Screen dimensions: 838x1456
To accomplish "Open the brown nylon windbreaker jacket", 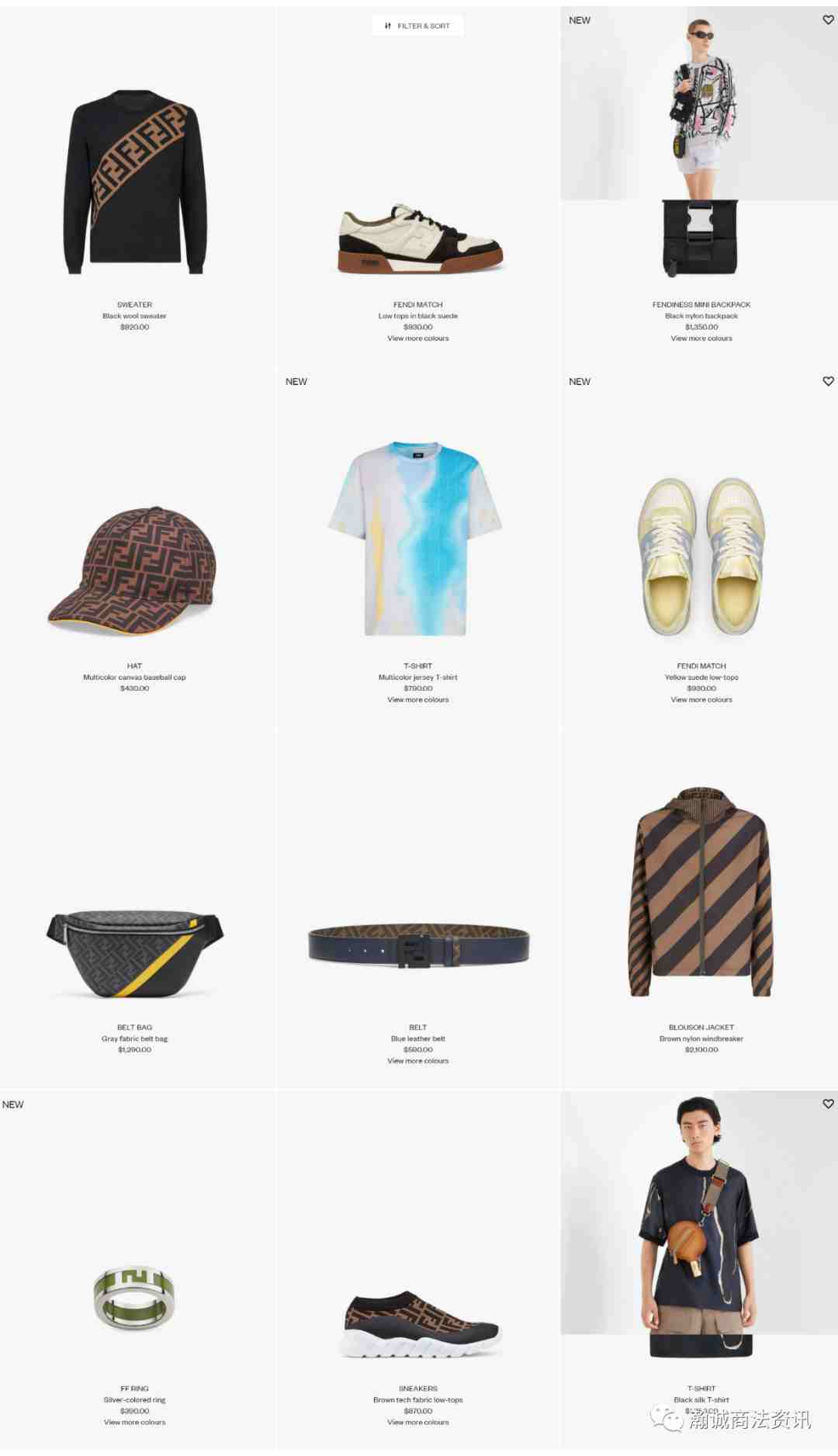I will (701, 893).
